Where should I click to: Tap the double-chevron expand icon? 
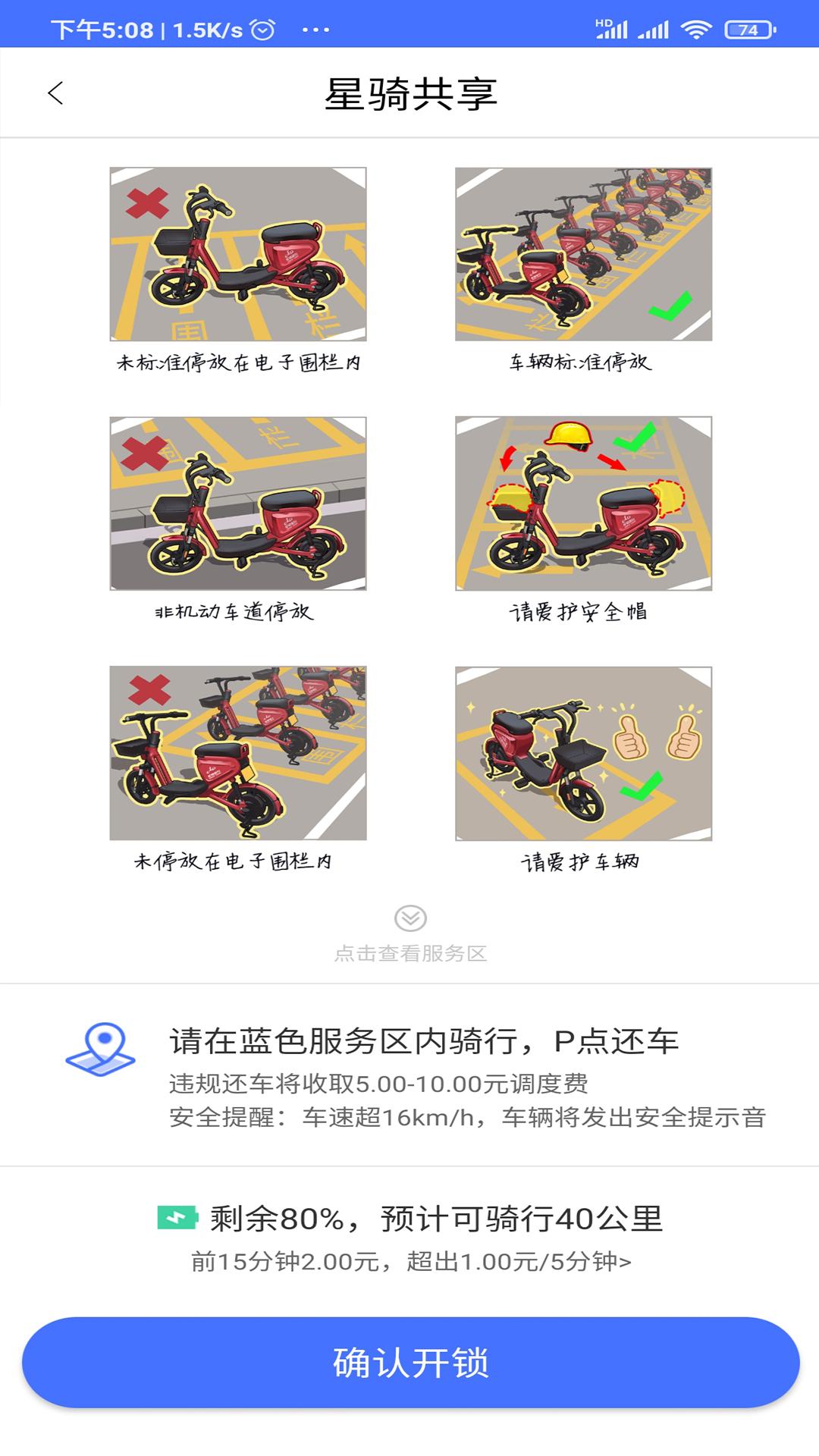click(x=409, y=917)
